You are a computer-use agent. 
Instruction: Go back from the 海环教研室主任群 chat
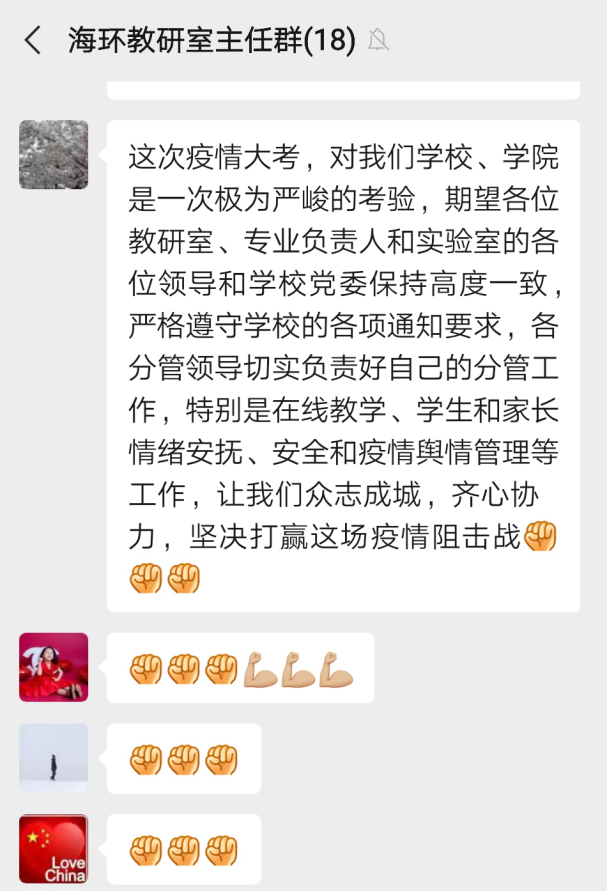point(33,41)
